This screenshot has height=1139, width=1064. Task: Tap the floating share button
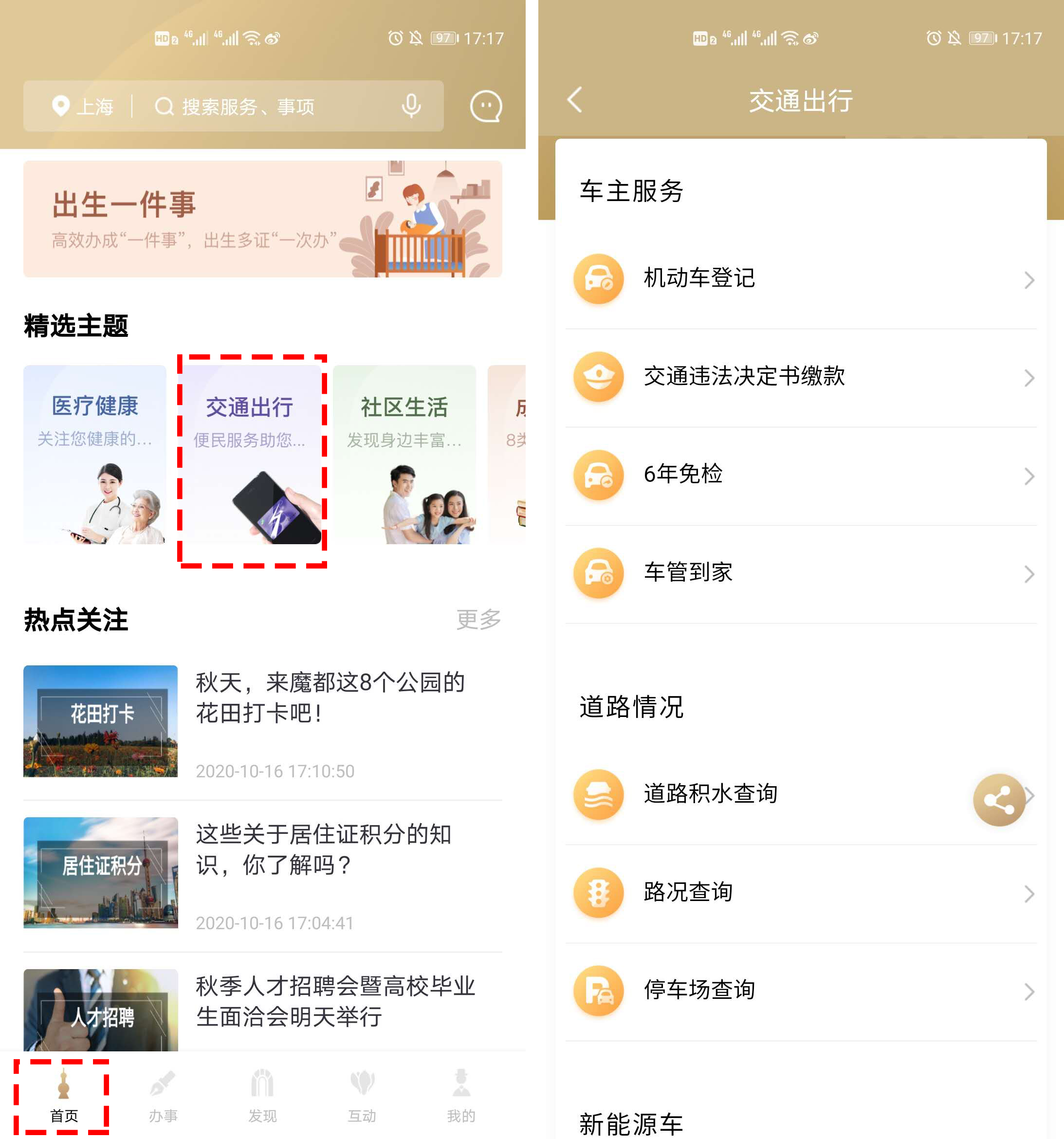[x=998, y=799]
